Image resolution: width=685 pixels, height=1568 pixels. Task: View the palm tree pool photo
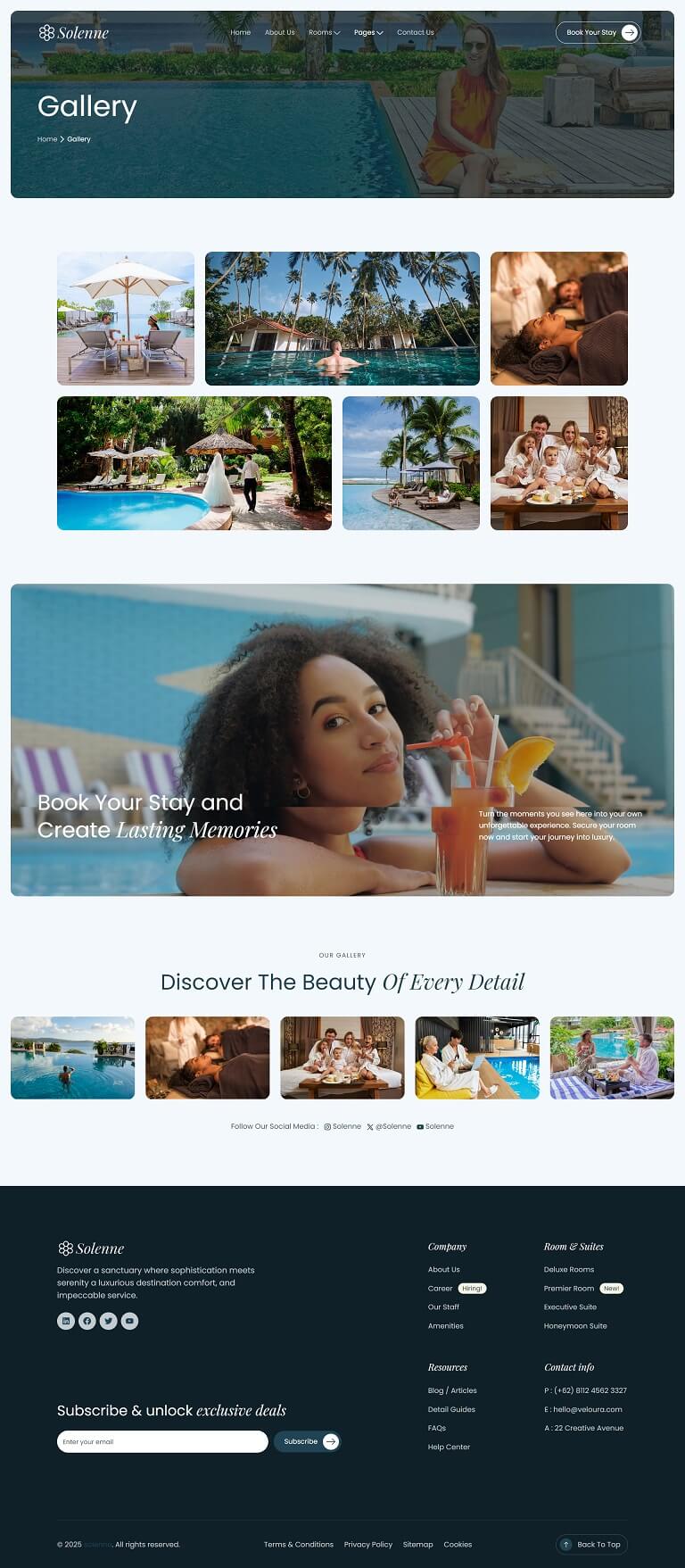(x=342, y=319)
